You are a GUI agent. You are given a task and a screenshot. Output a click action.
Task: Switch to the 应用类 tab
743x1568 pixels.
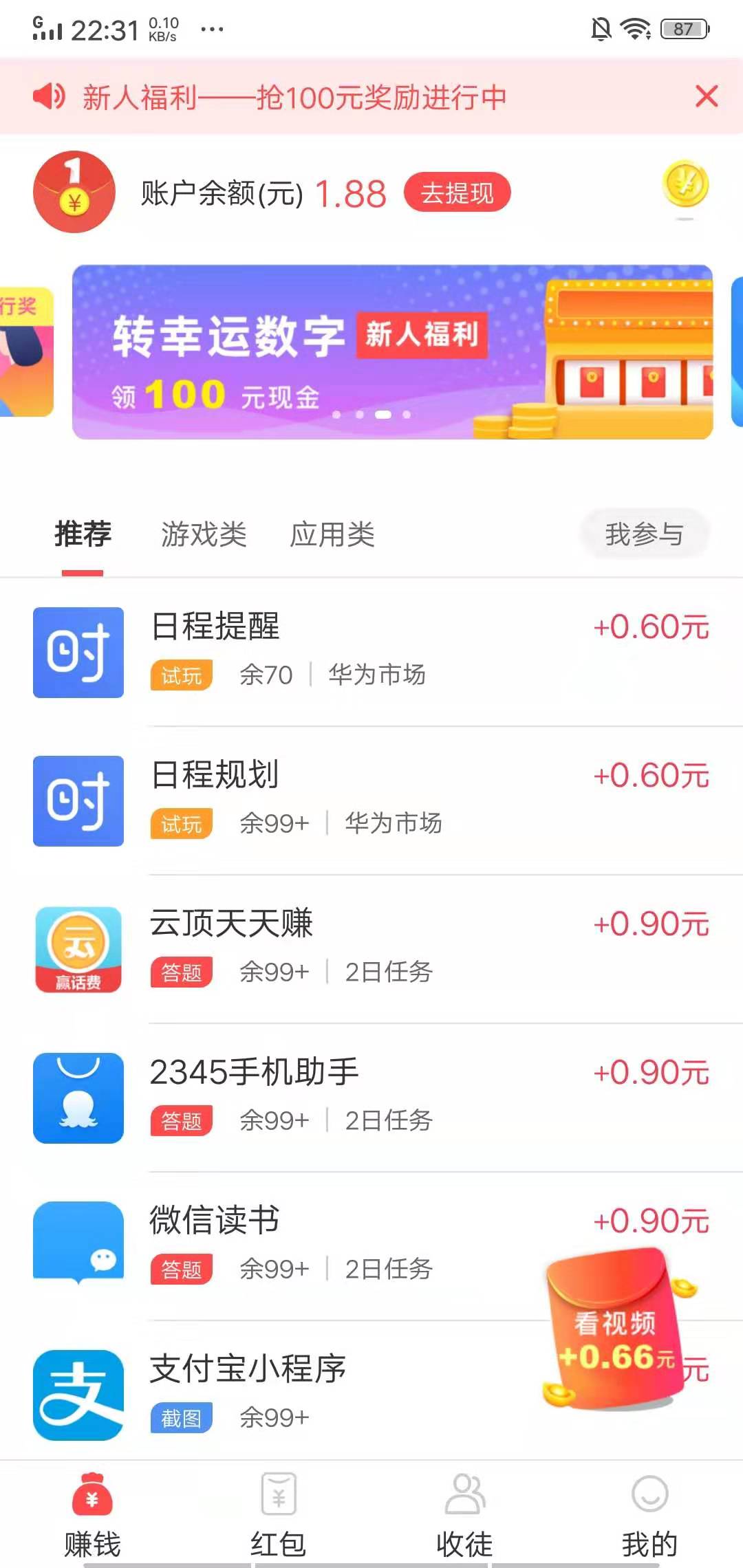coord(332,534)
